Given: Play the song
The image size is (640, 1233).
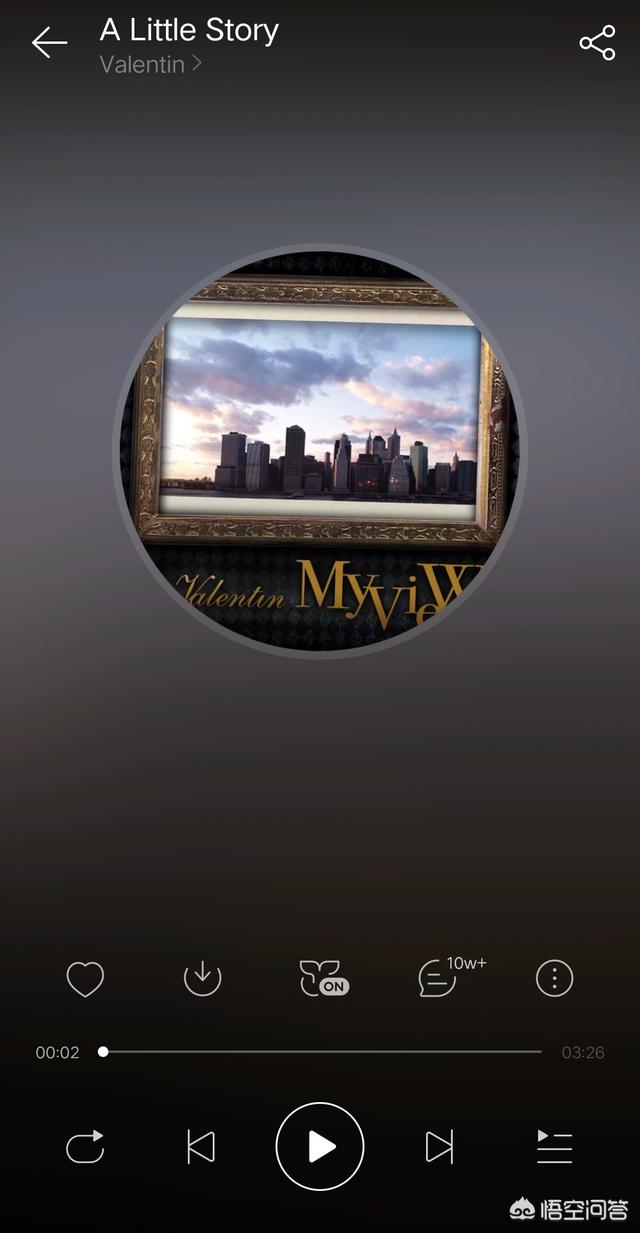Looking at the screenshot, I should tap(320, 1147).
